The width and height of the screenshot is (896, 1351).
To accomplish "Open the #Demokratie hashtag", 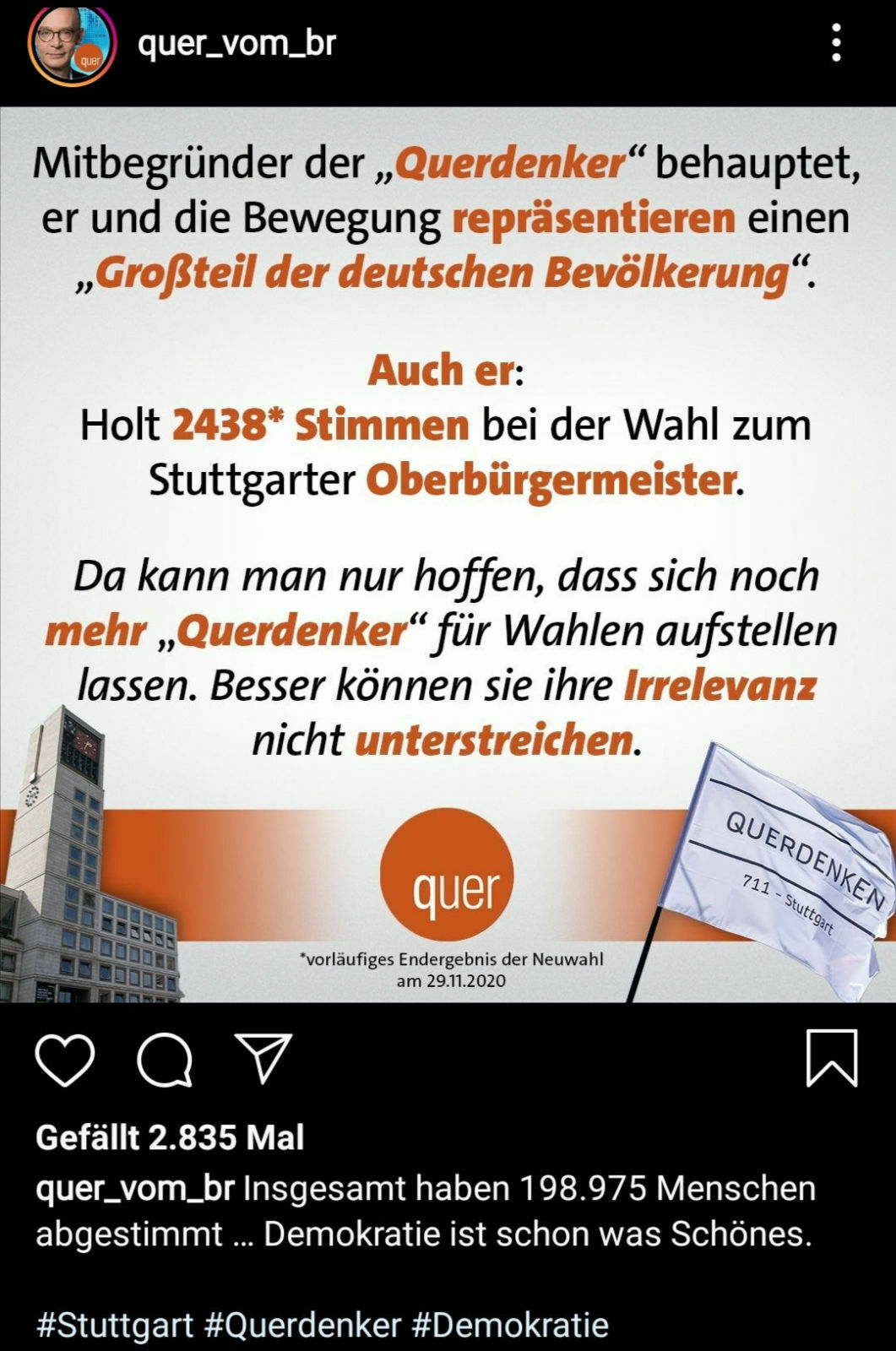I will (x=510, y=1324).
